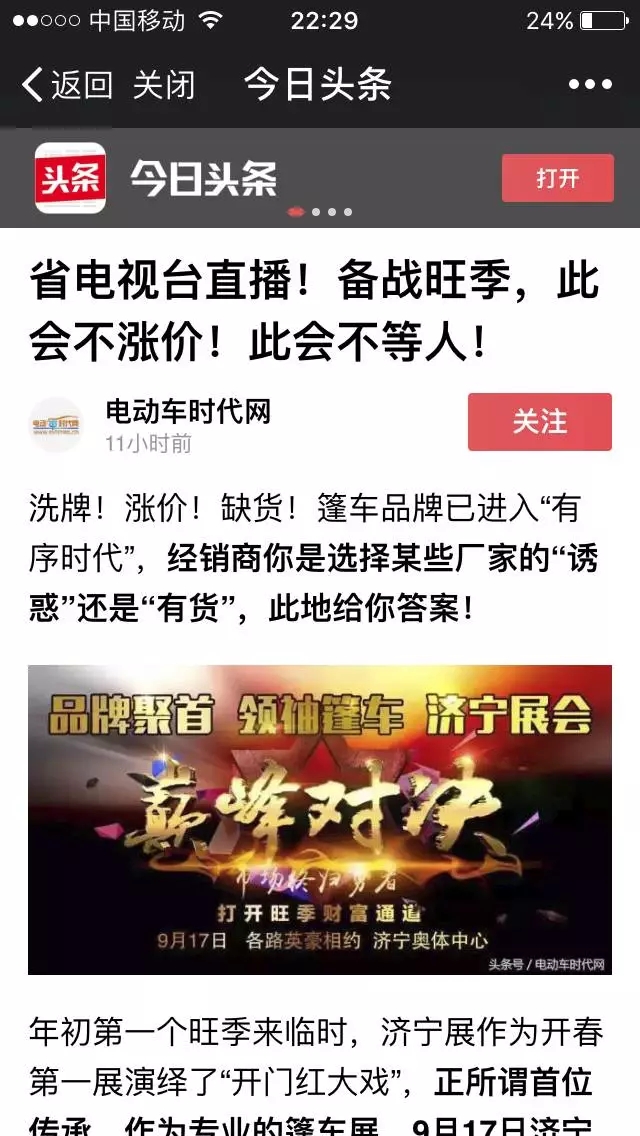Viewport: 640px width, 1136px height.
Task: Open the 电动车时代网 author profile
Action: [187, 411]
